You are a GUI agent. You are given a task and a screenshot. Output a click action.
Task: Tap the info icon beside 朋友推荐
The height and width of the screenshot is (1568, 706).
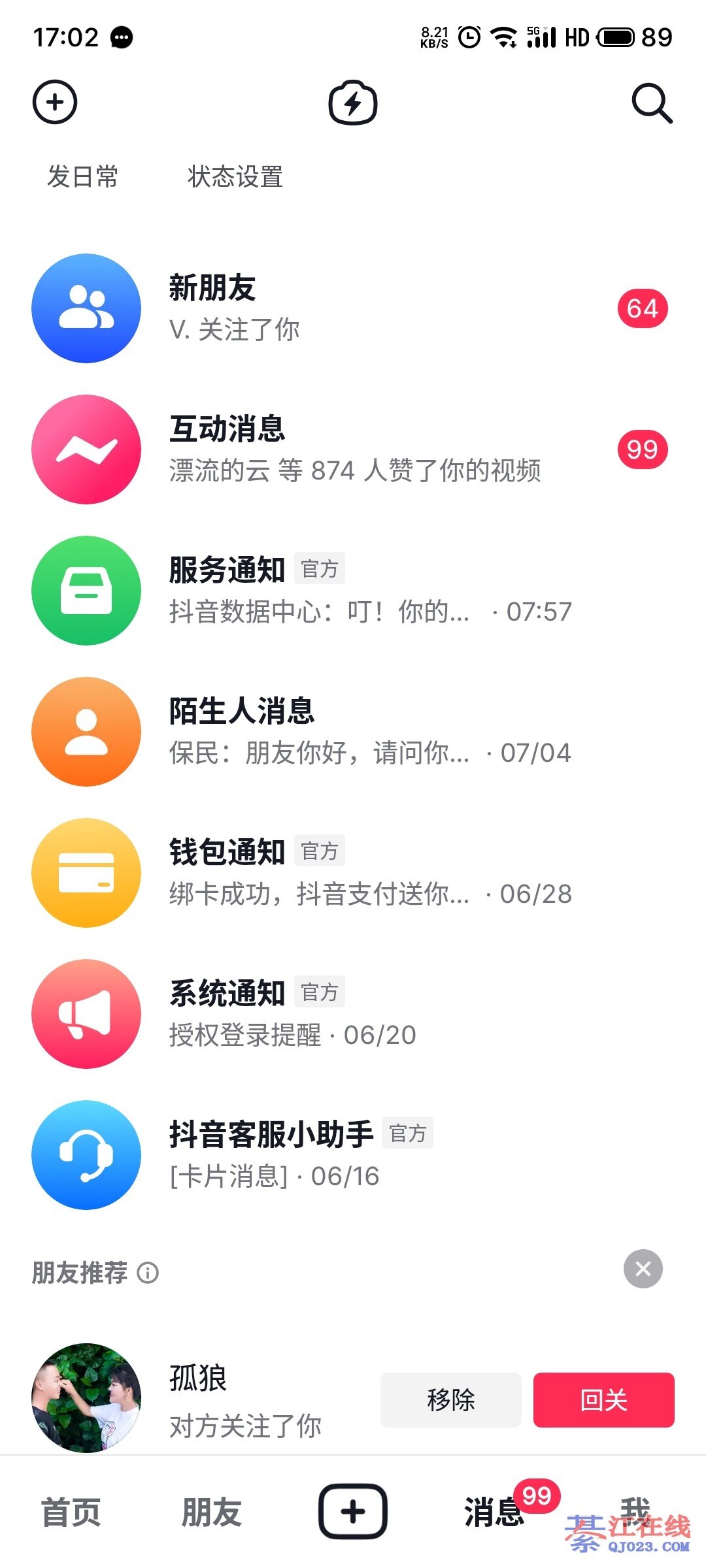coord(148,1273)
